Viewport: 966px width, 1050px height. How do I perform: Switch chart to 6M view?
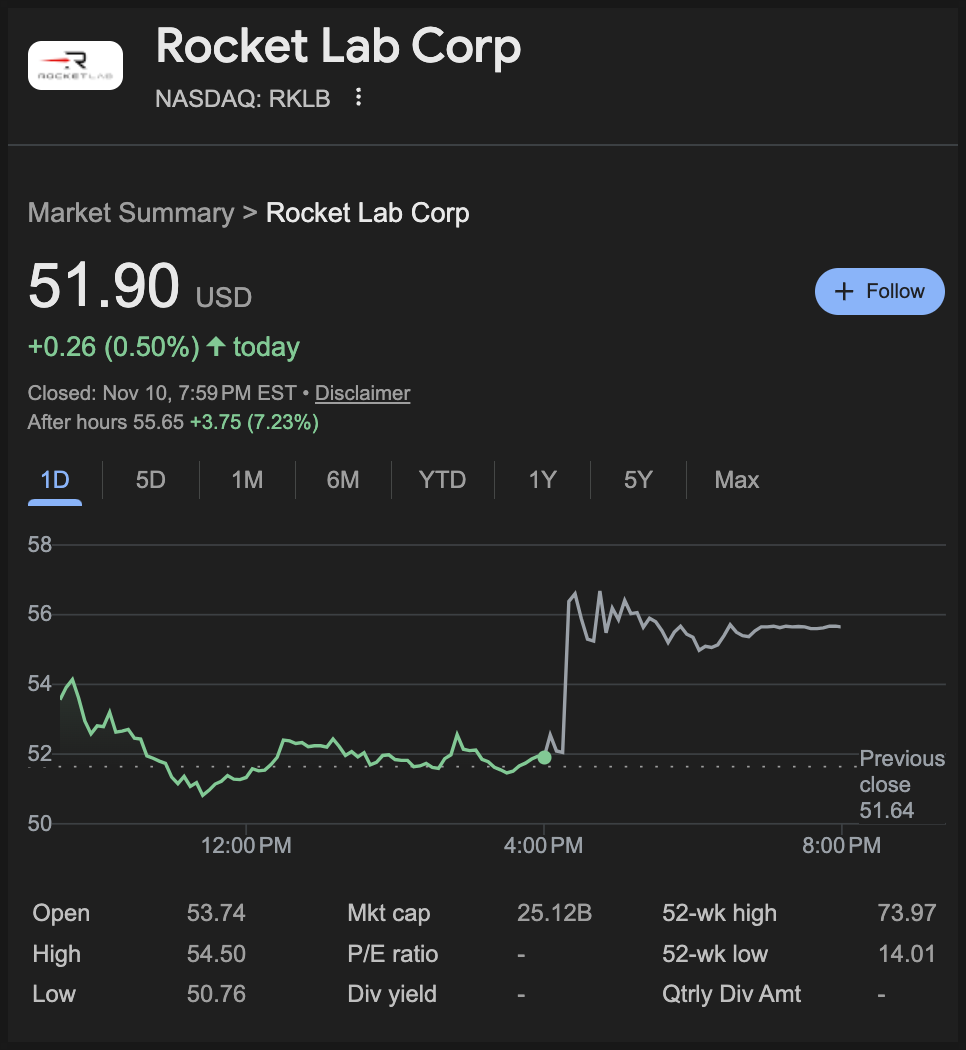click(343, 480)
